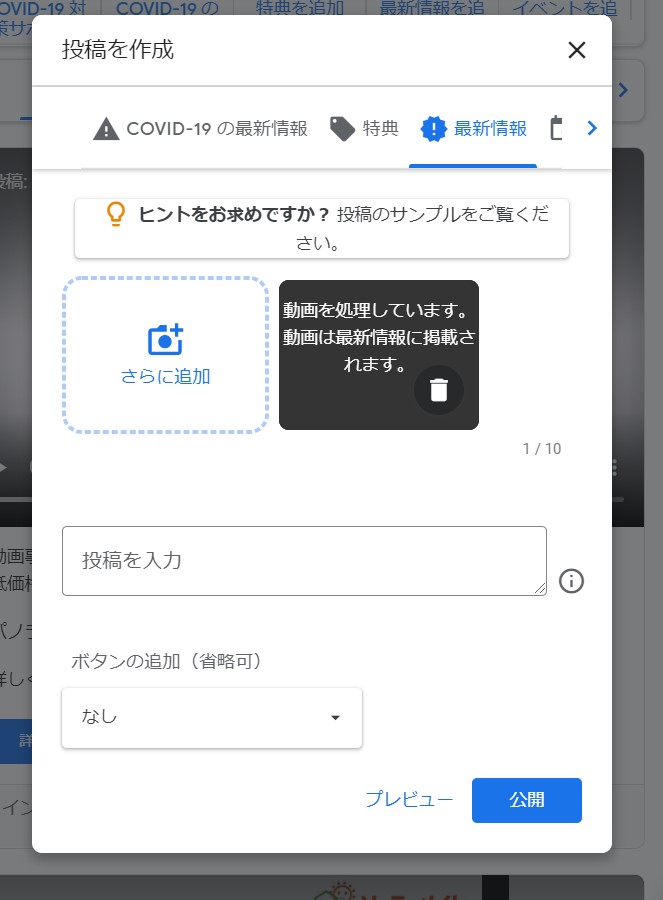Viewport: 663px width, 900px height.
Task: Open the 投稿のサンプル hint banner
Action: tap(321, 228)
